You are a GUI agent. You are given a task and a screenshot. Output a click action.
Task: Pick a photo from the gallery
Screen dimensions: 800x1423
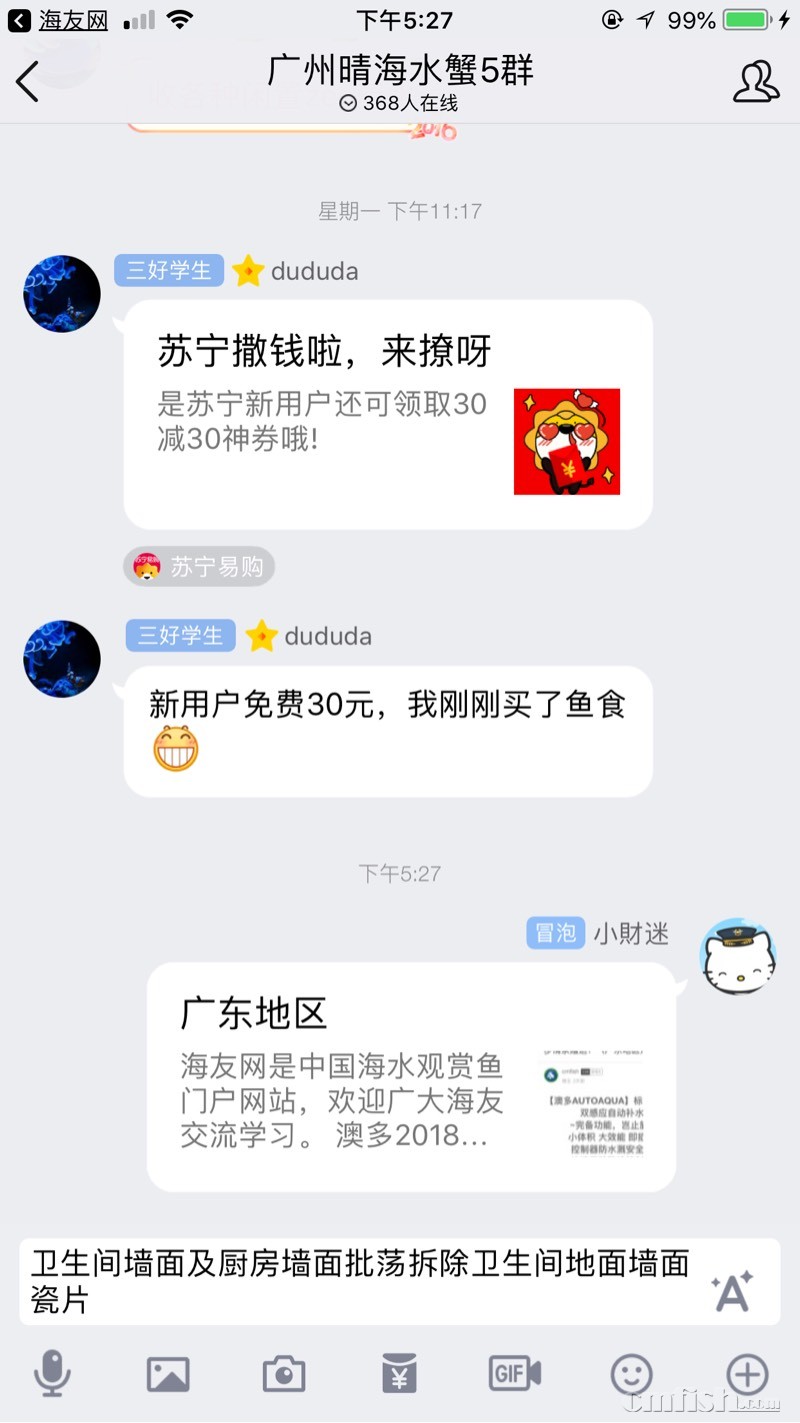click(x=168, y=1374)
